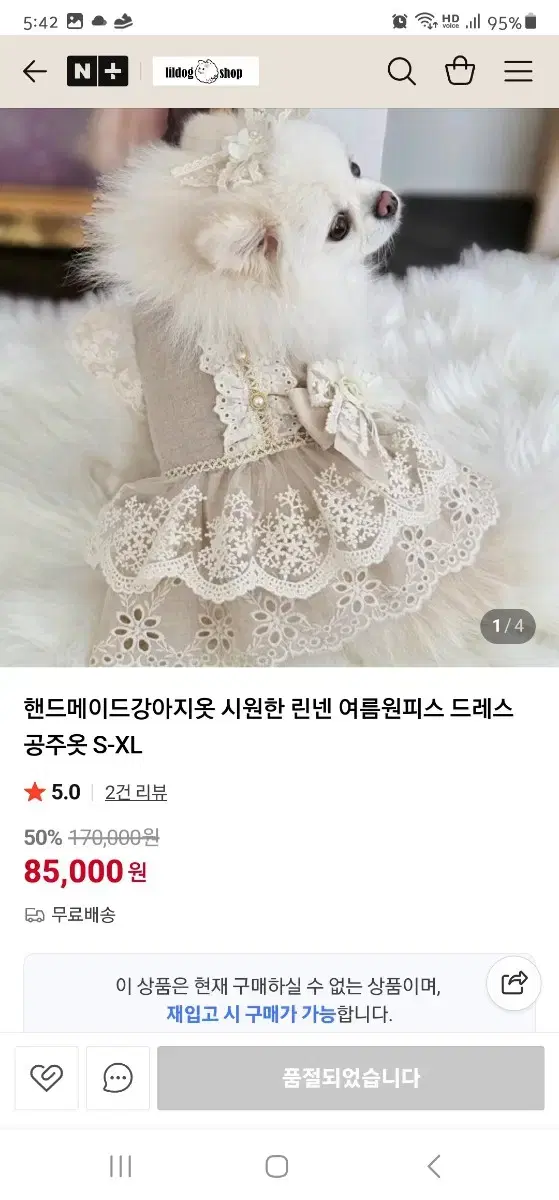Open the seller chat inquiry
Viewport: 559px width, 1200px height.
(x=118, y=1078)
